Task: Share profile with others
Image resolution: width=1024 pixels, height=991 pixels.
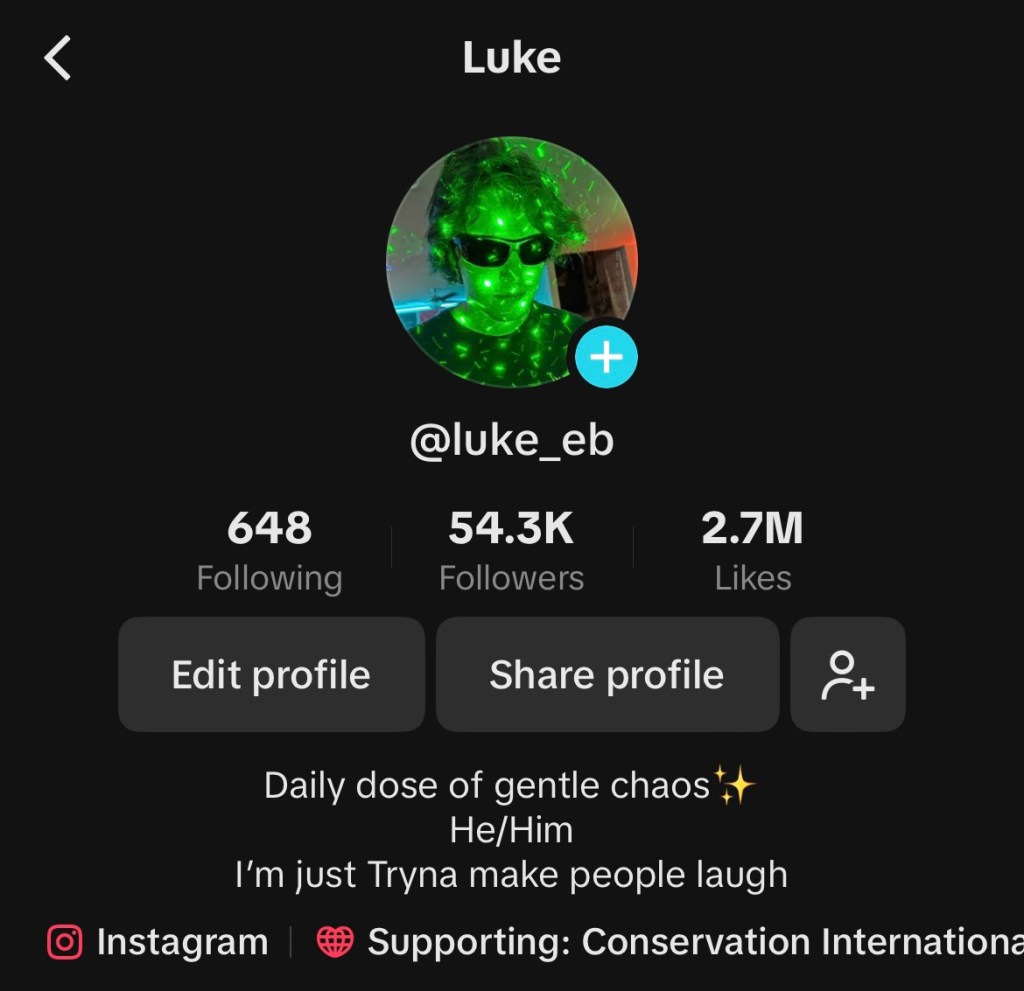Action: coord(607,675)
